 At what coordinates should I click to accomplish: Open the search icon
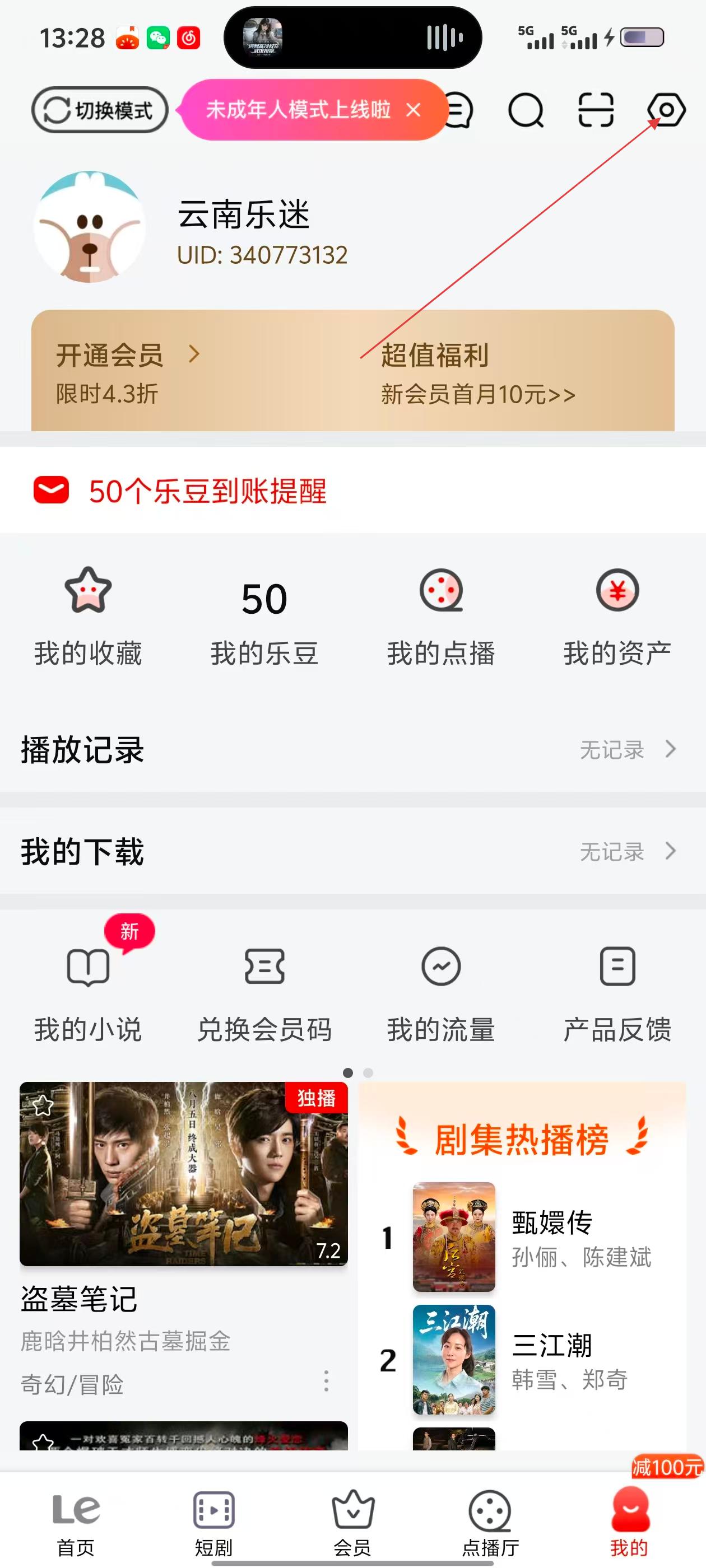tap(525, 110)
